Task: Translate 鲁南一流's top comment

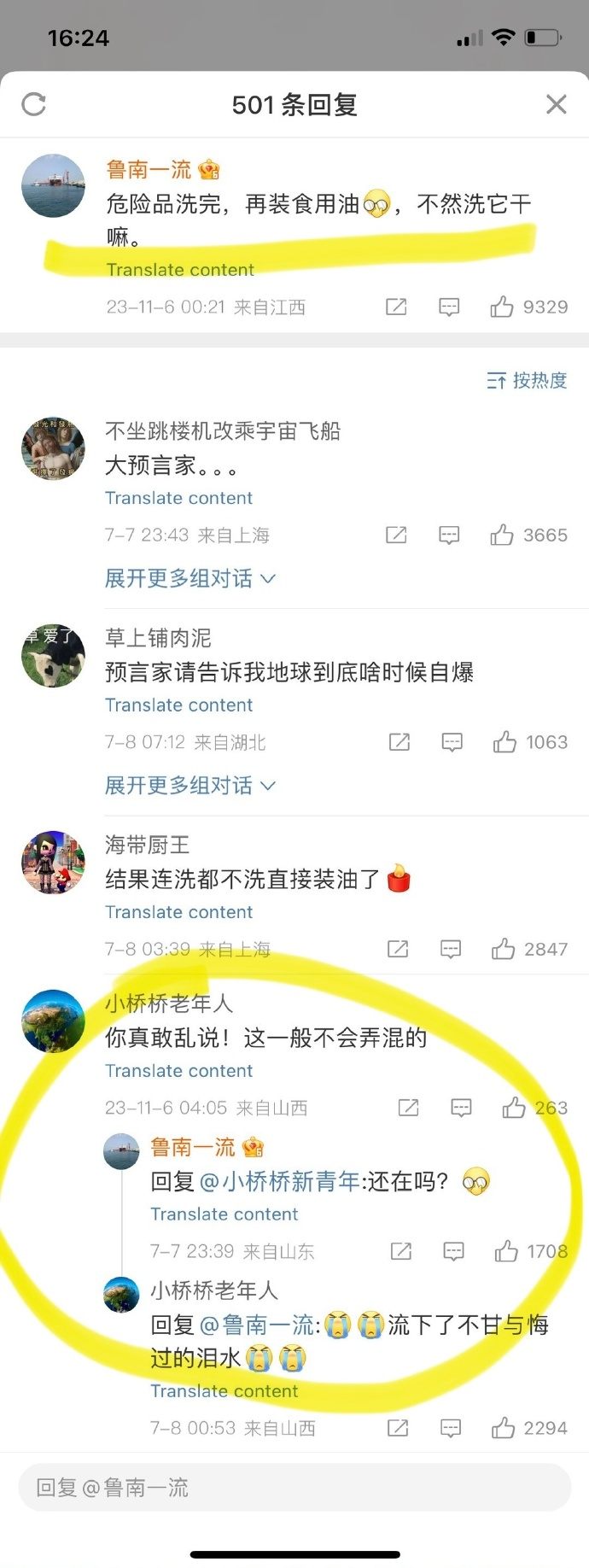Action: (180, 270)
